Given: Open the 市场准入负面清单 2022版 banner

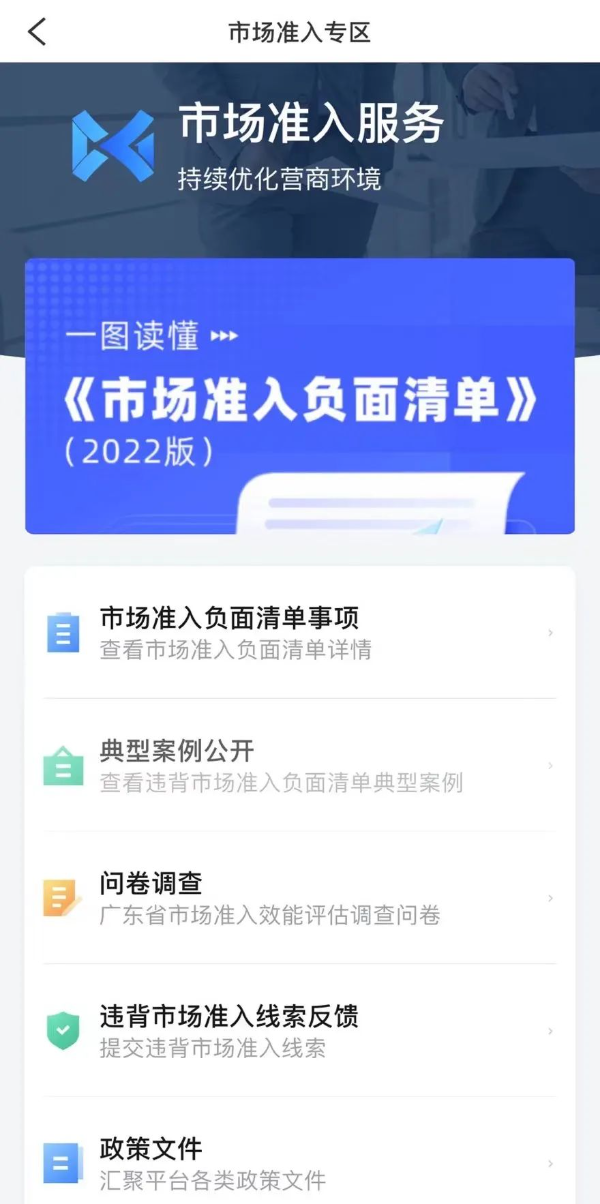Looking at the screenshot, I should pyautogui.click(x=300, y=396).
